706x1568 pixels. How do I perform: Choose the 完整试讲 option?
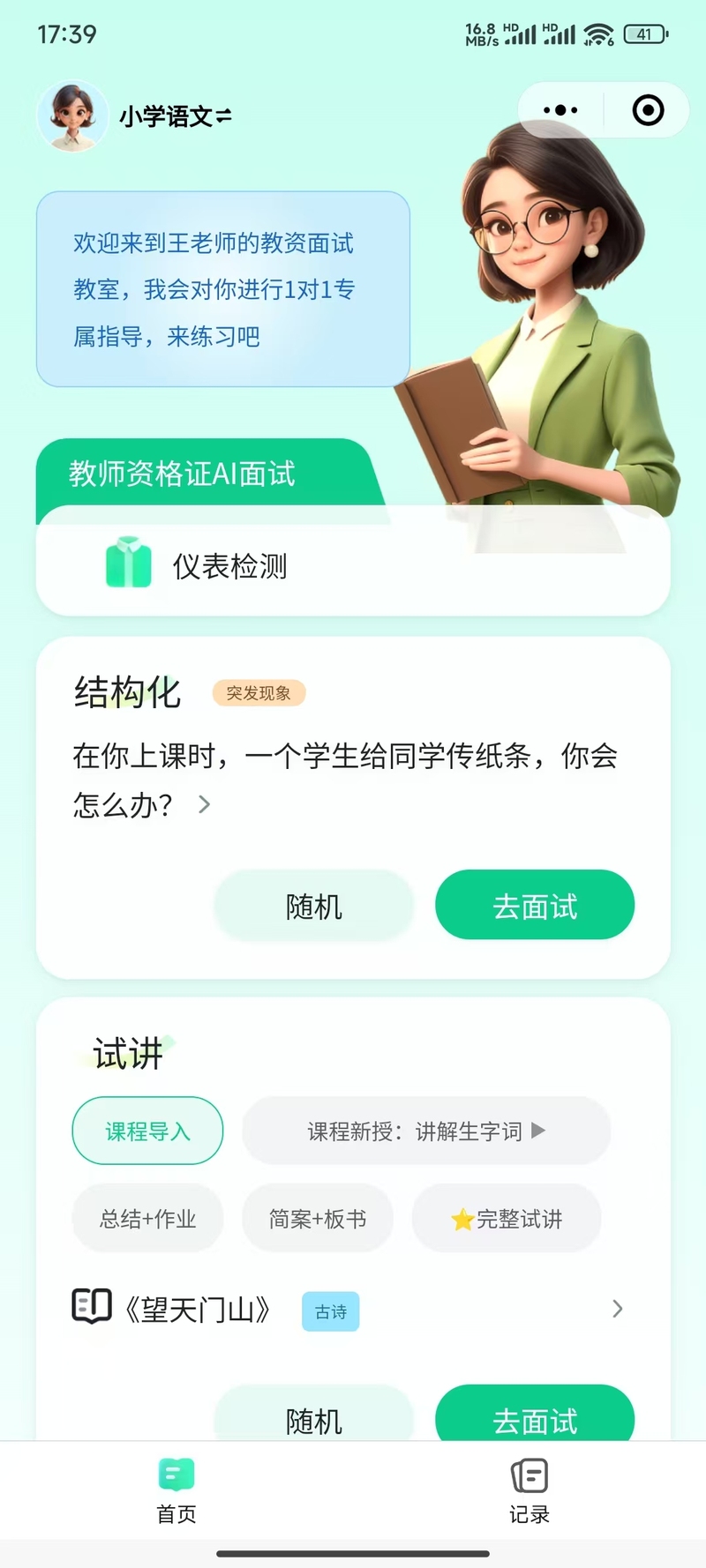point(507,1219)
